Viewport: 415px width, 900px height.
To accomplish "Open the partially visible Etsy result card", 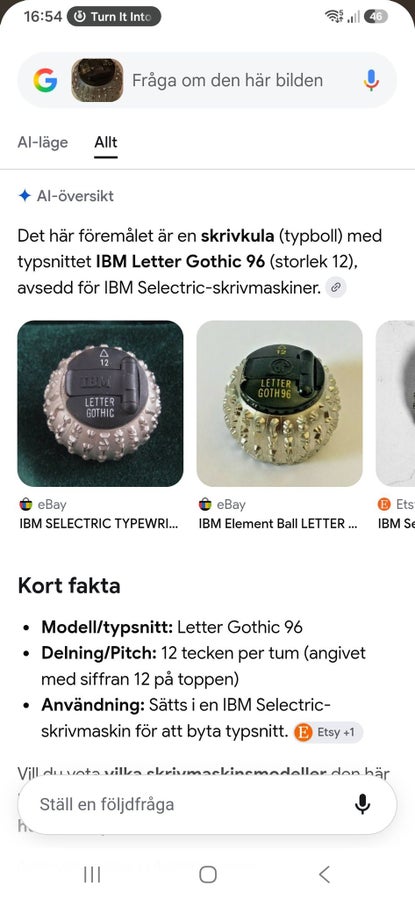I will (395, 425).
